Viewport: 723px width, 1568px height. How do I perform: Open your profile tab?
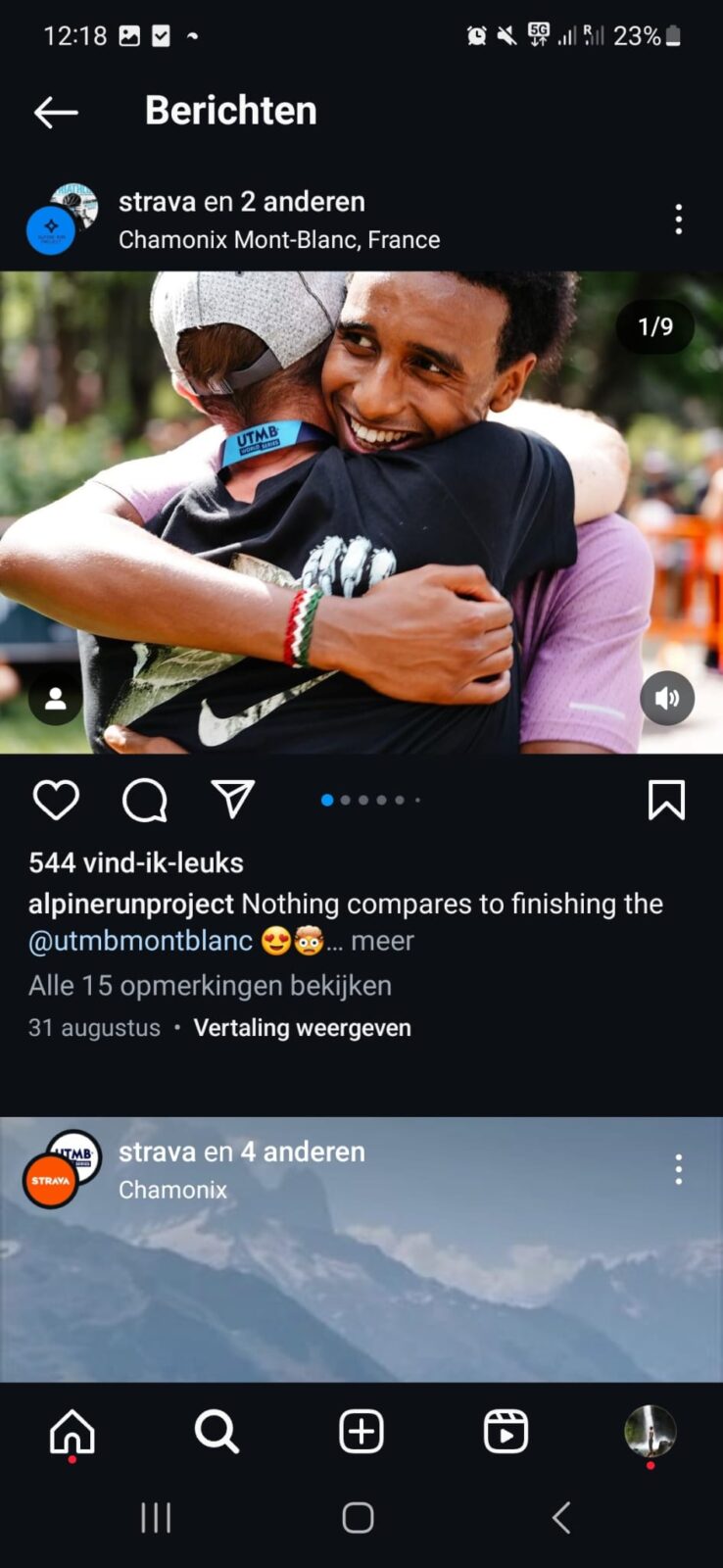click(x=650, y=1432)
